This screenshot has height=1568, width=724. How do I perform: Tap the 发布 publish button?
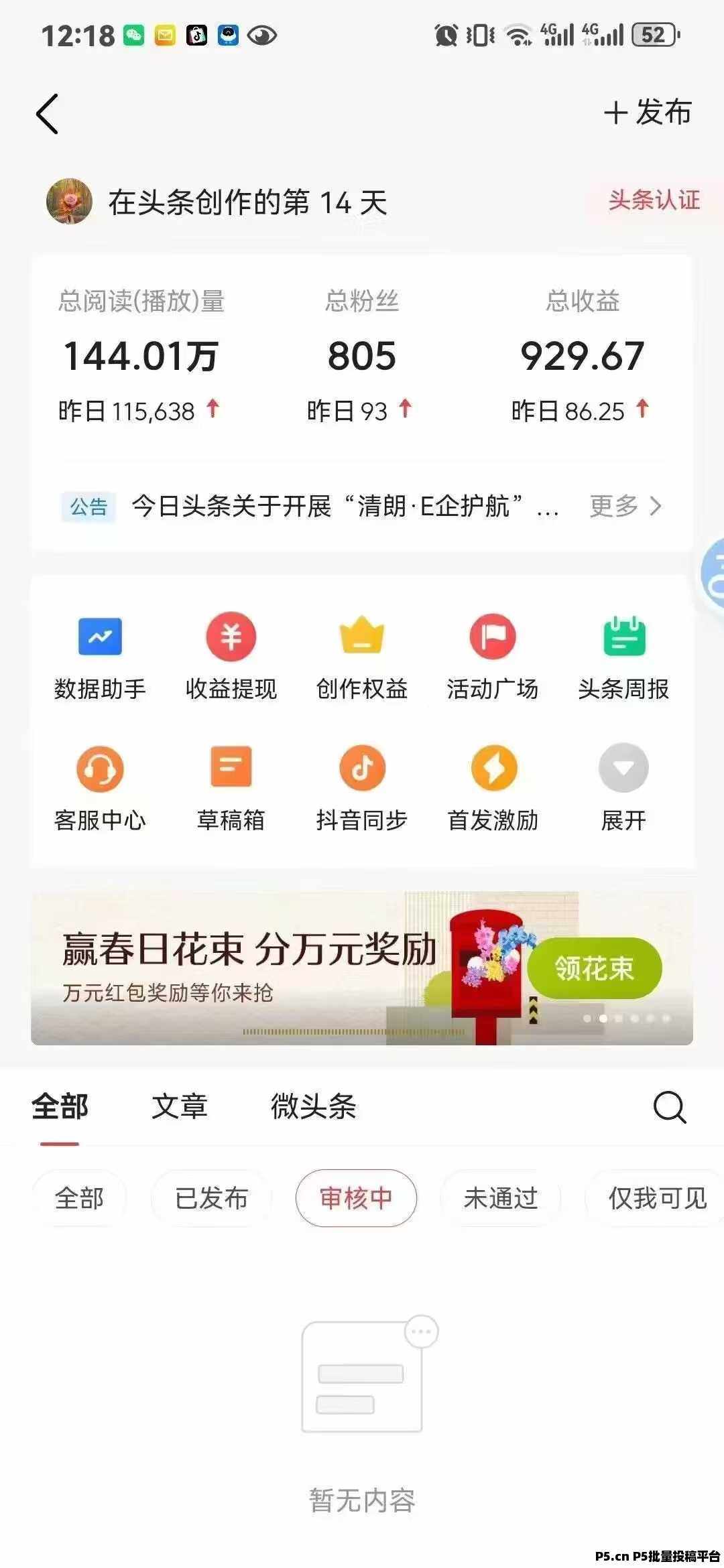[x=647, y=112]
